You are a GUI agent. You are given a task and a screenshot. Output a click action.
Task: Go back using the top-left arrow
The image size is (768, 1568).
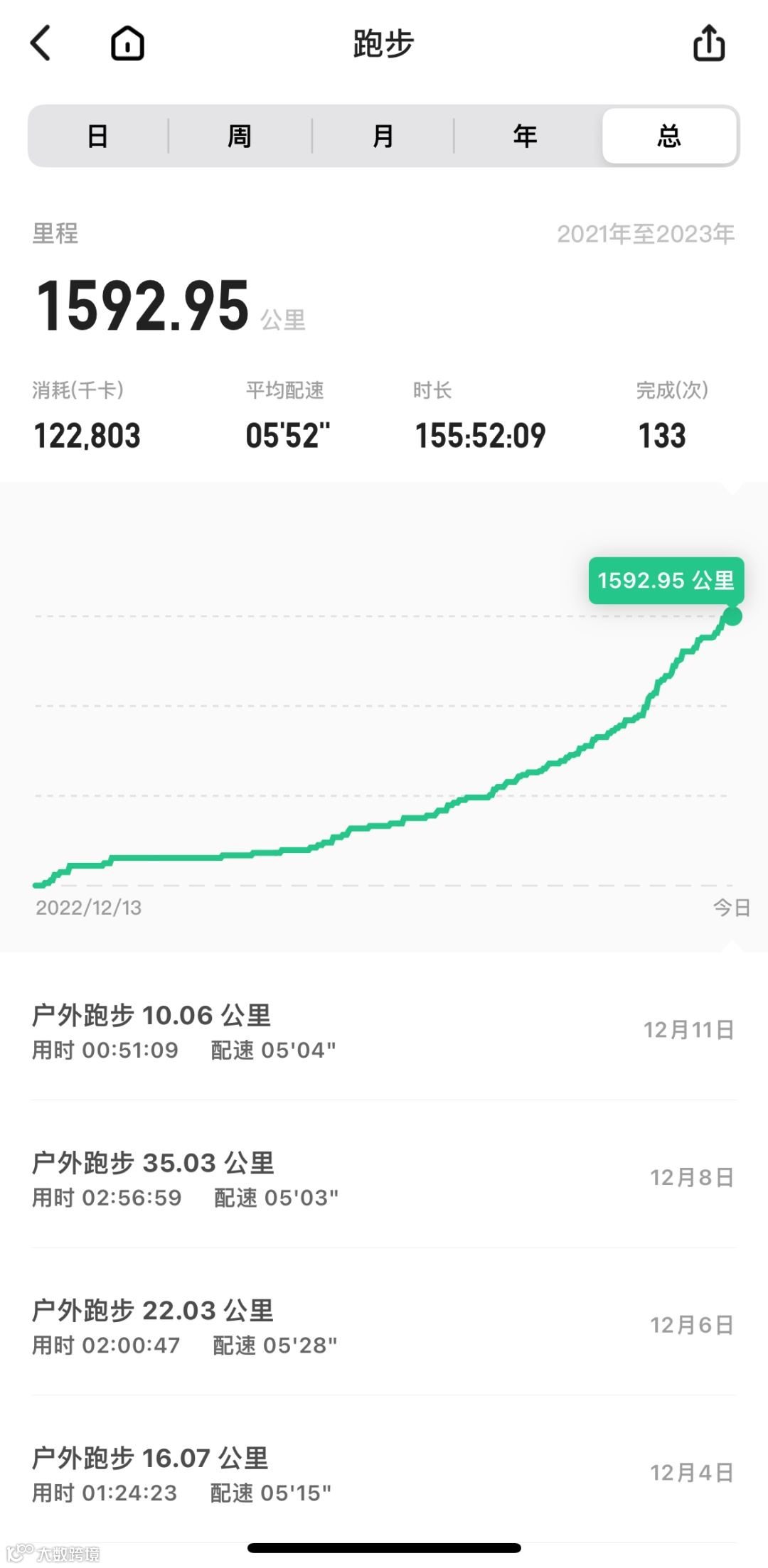click(x=41, y=43)
